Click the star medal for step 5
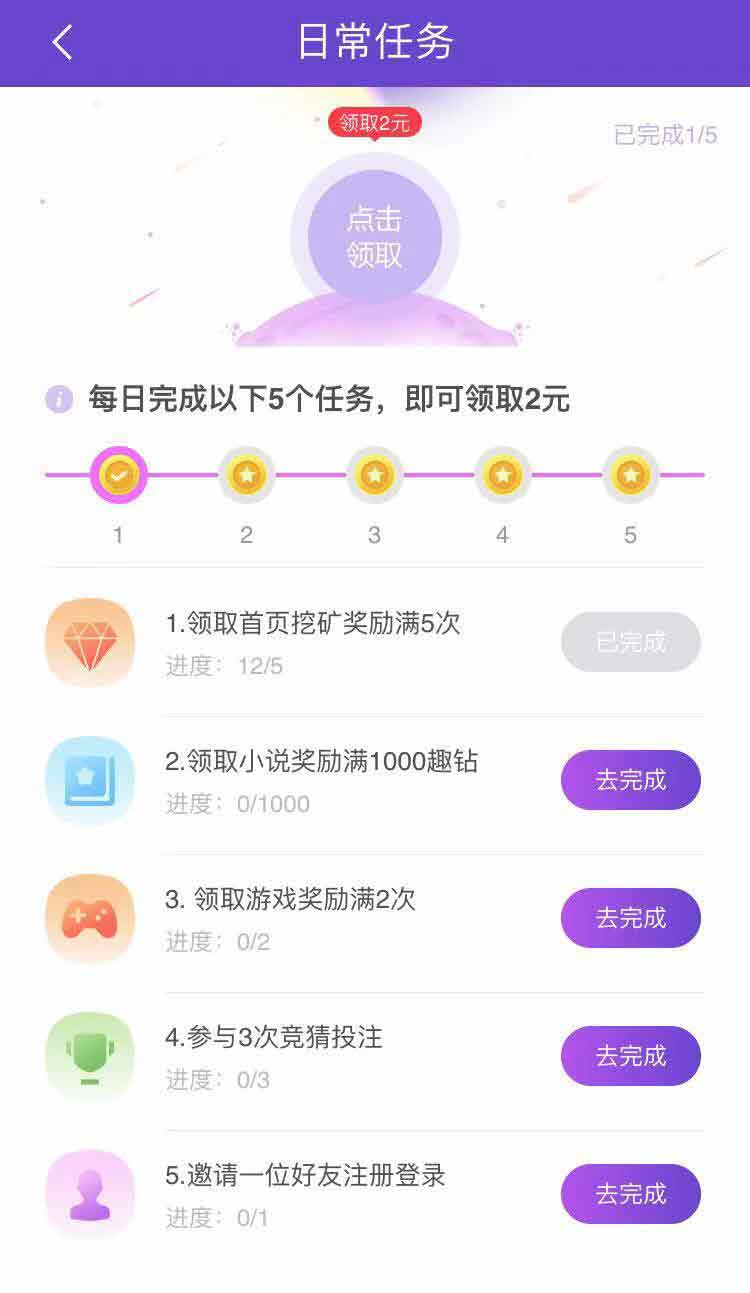This screenshot has width=750, height=1293. [x=631, y=475]
